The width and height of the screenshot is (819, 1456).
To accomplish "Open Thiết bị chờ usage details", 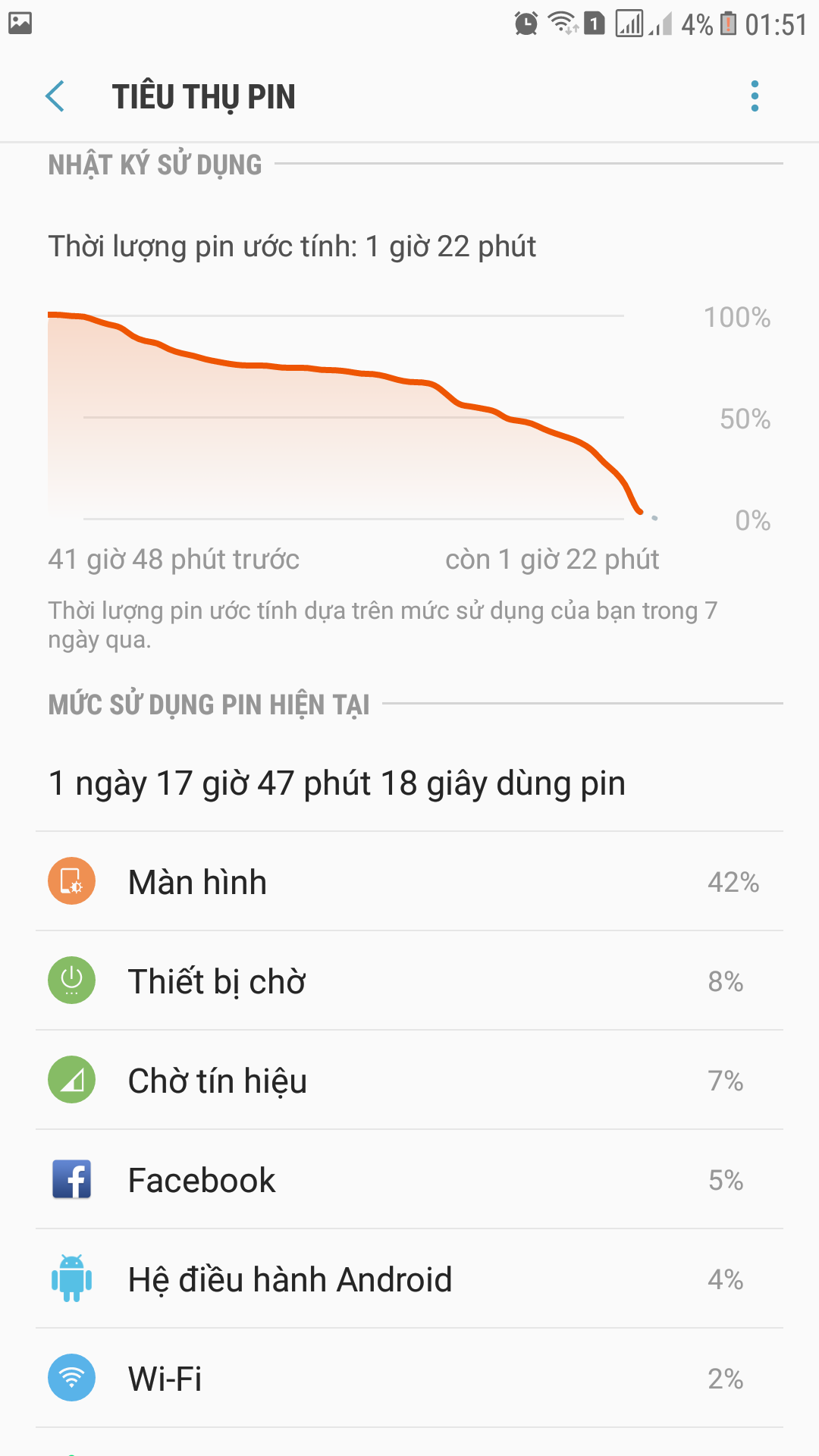I will (409, 981).
